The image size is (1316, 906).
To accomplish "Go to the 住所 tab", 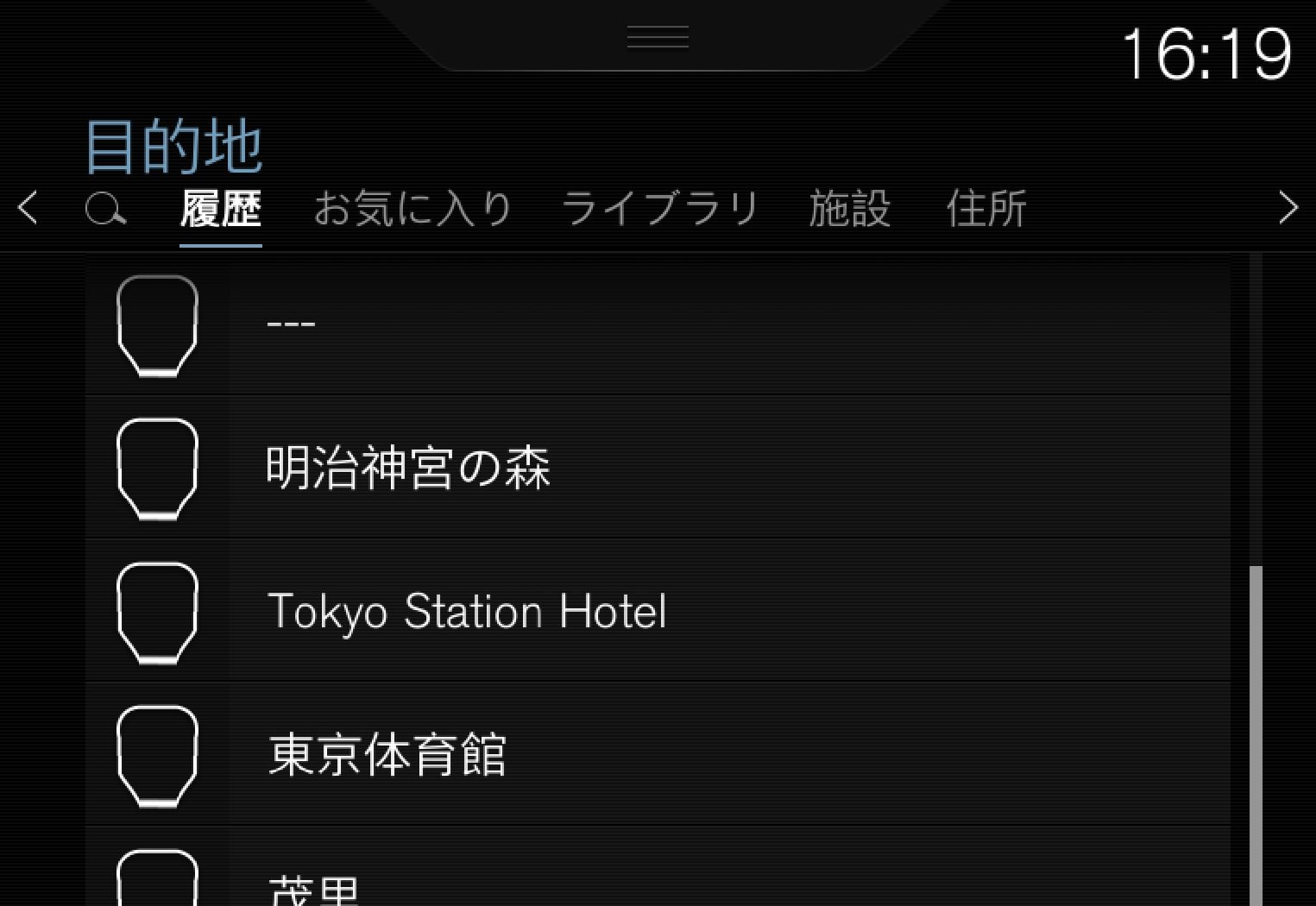I will pyautogui.click(x=986, y=209).
